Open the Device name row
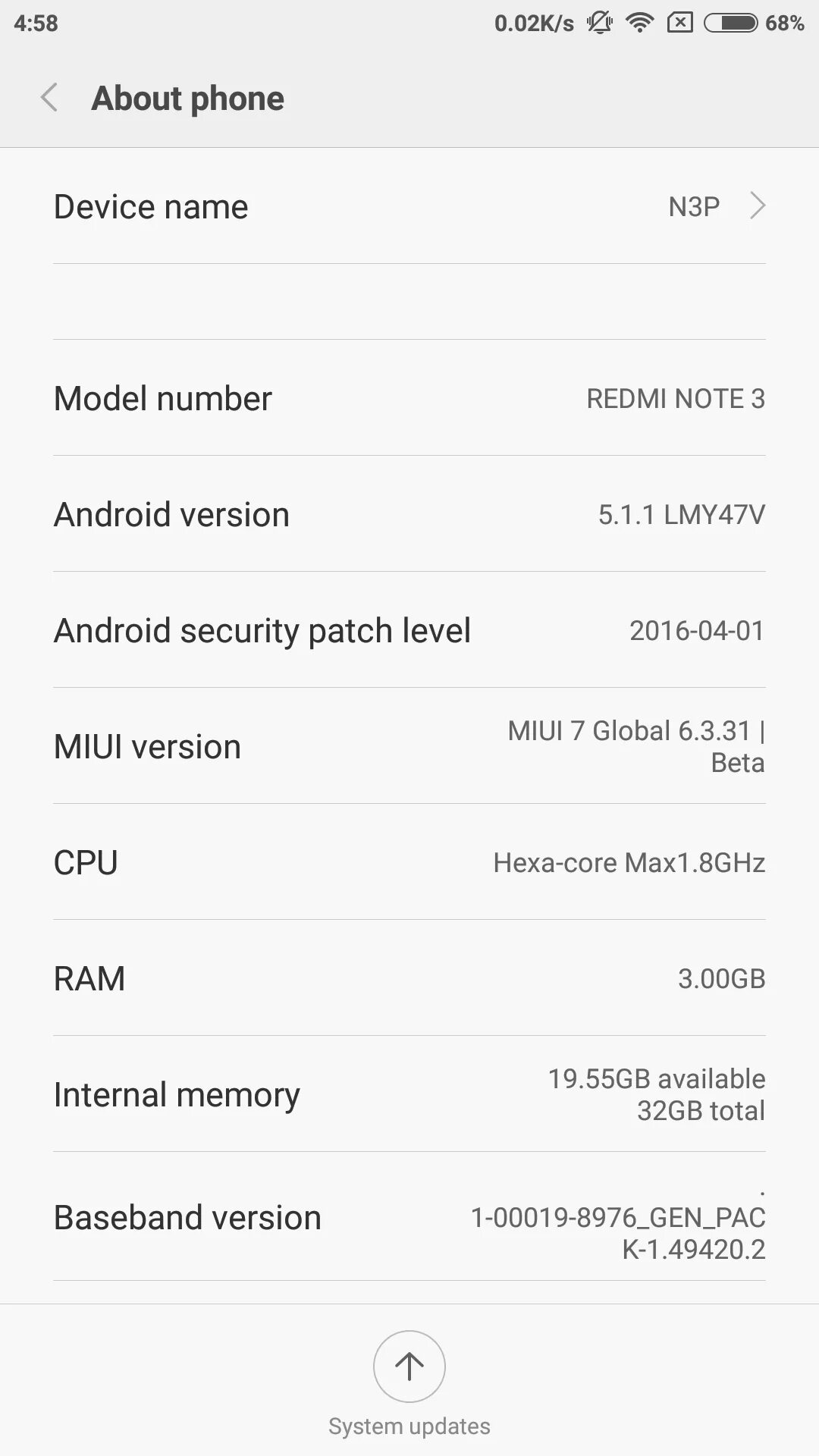The height and width of the screenshot is (1456, 819). tap(409, 206)
